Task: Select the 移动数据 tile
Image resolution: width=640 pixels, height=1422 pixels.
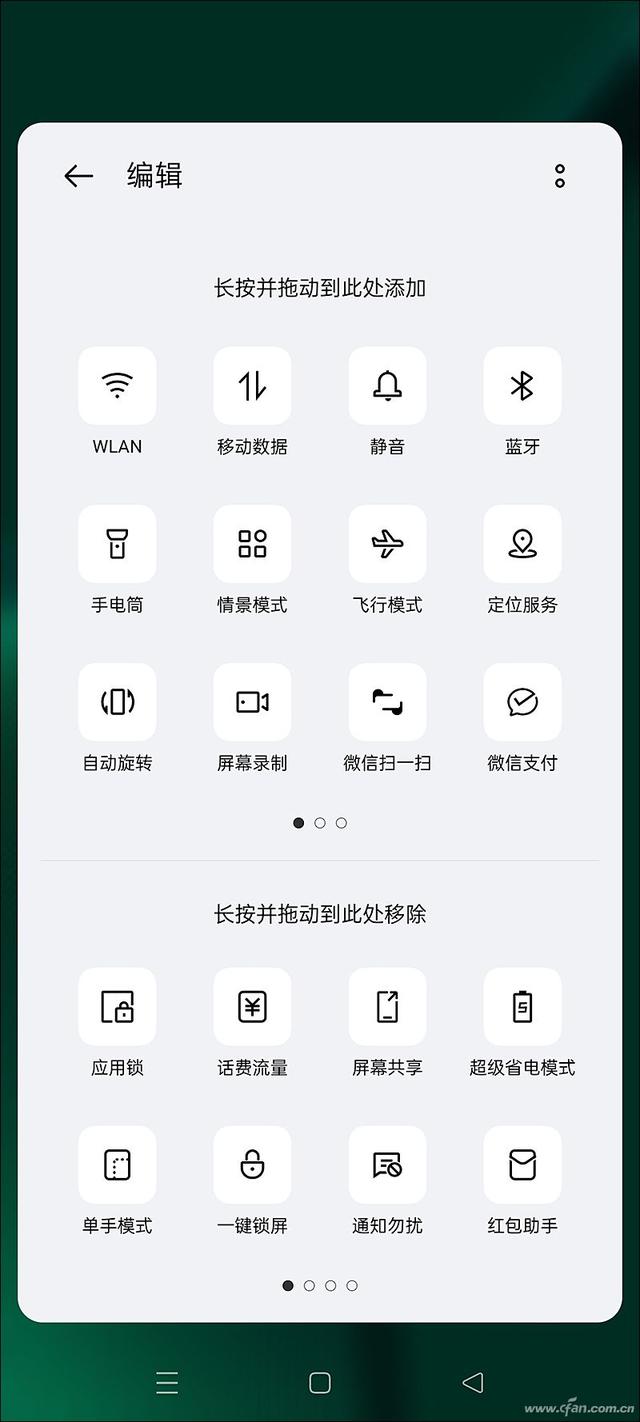Action: tap(252, 386)
